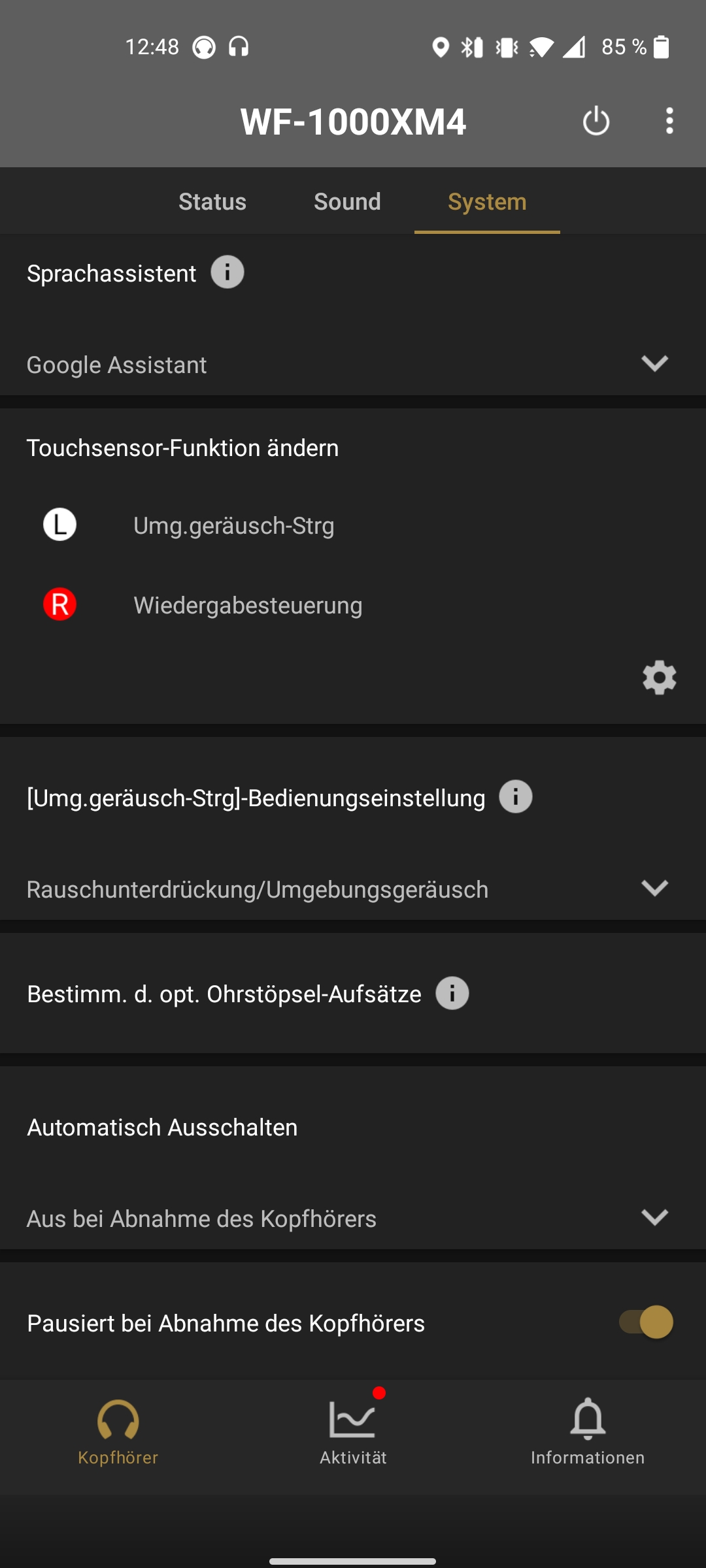
Task: Open the Aktivität tab
Action: point(353,1432)
